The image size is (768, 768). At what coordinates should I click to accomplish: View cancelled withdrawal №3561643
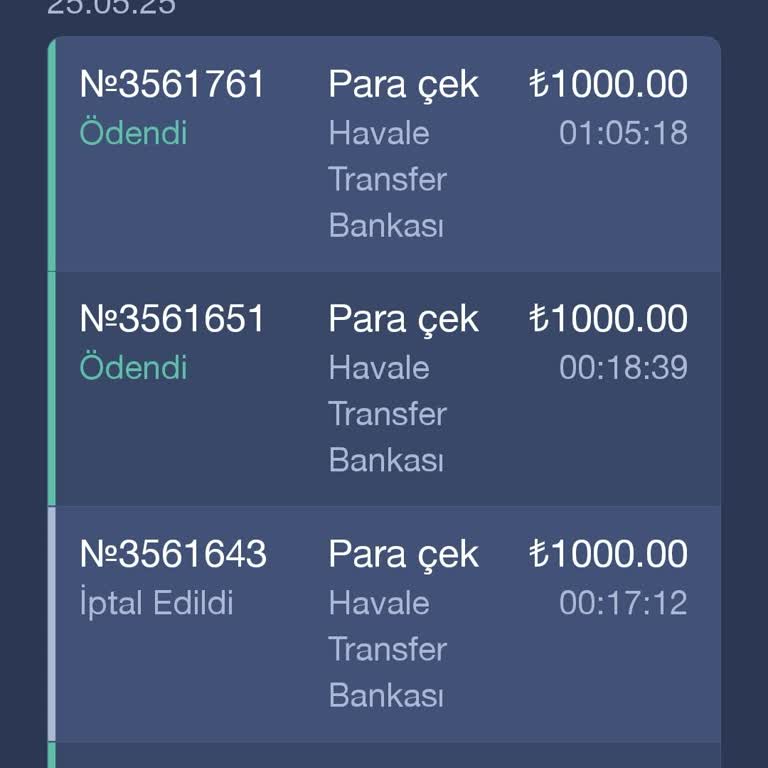pyautogui.click(x=384, y=624)
